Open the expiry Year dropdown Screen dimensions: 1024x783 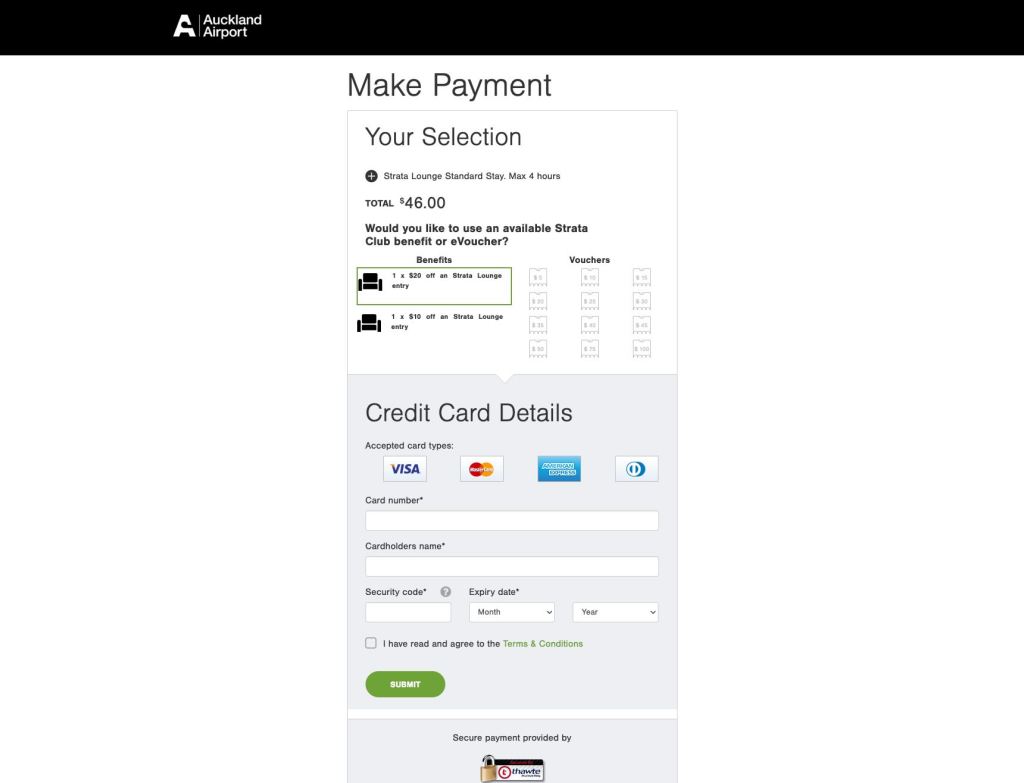615,612
